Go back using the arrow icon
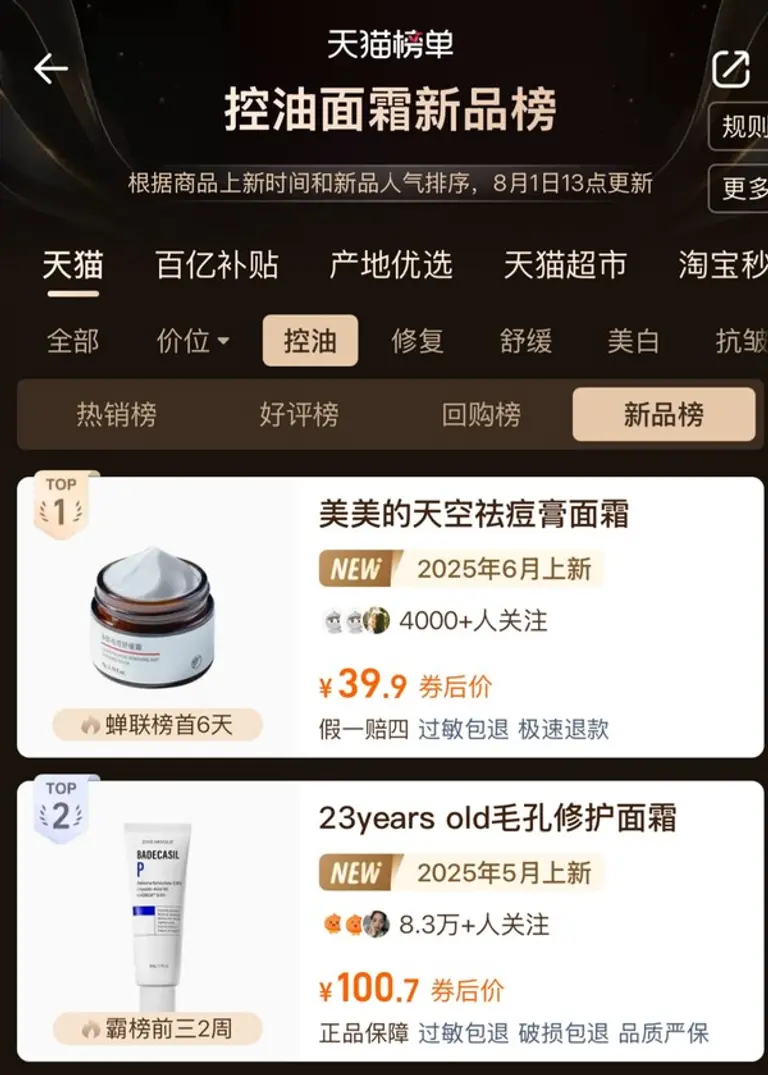The image size is (768, 1075). click(50, 68)
